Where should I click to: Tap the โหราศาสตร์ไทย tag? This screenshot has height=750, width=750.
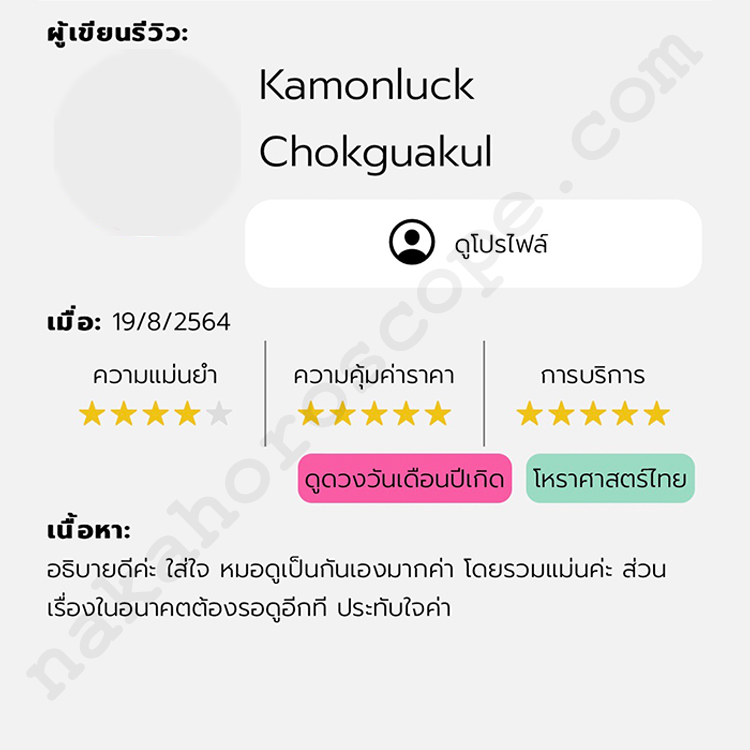click(x=610, y=478)
